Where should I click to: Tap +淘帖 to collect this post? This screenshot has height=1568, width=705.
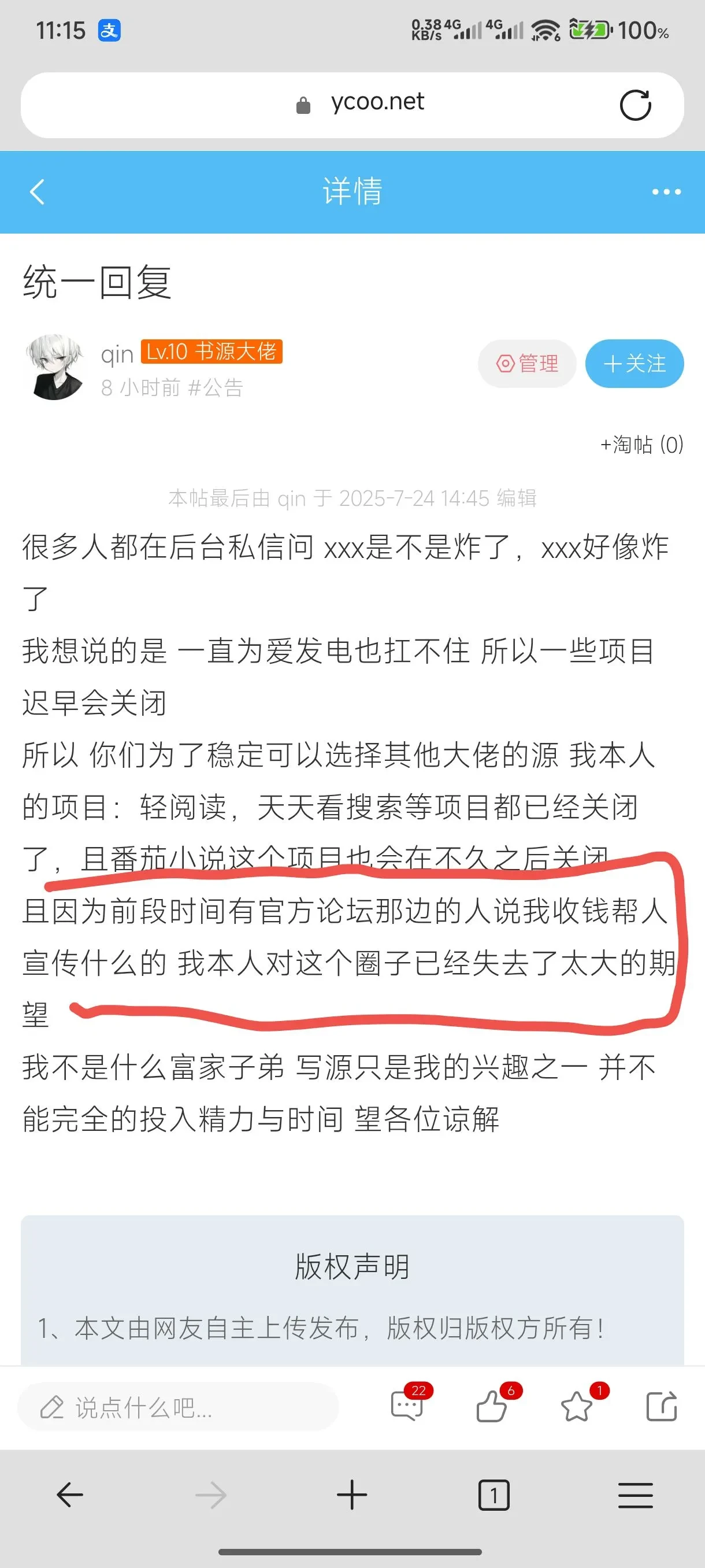[642, 445]
